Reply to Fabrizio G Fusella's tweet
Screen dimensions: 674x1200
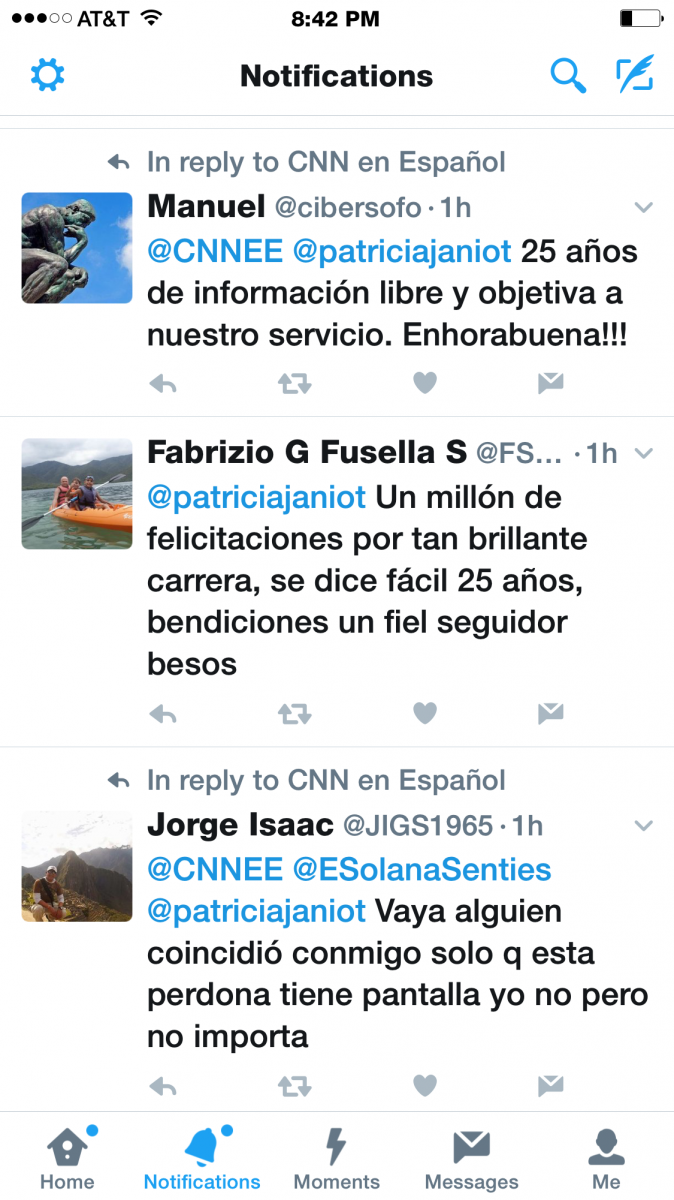[x=163, y=713]
